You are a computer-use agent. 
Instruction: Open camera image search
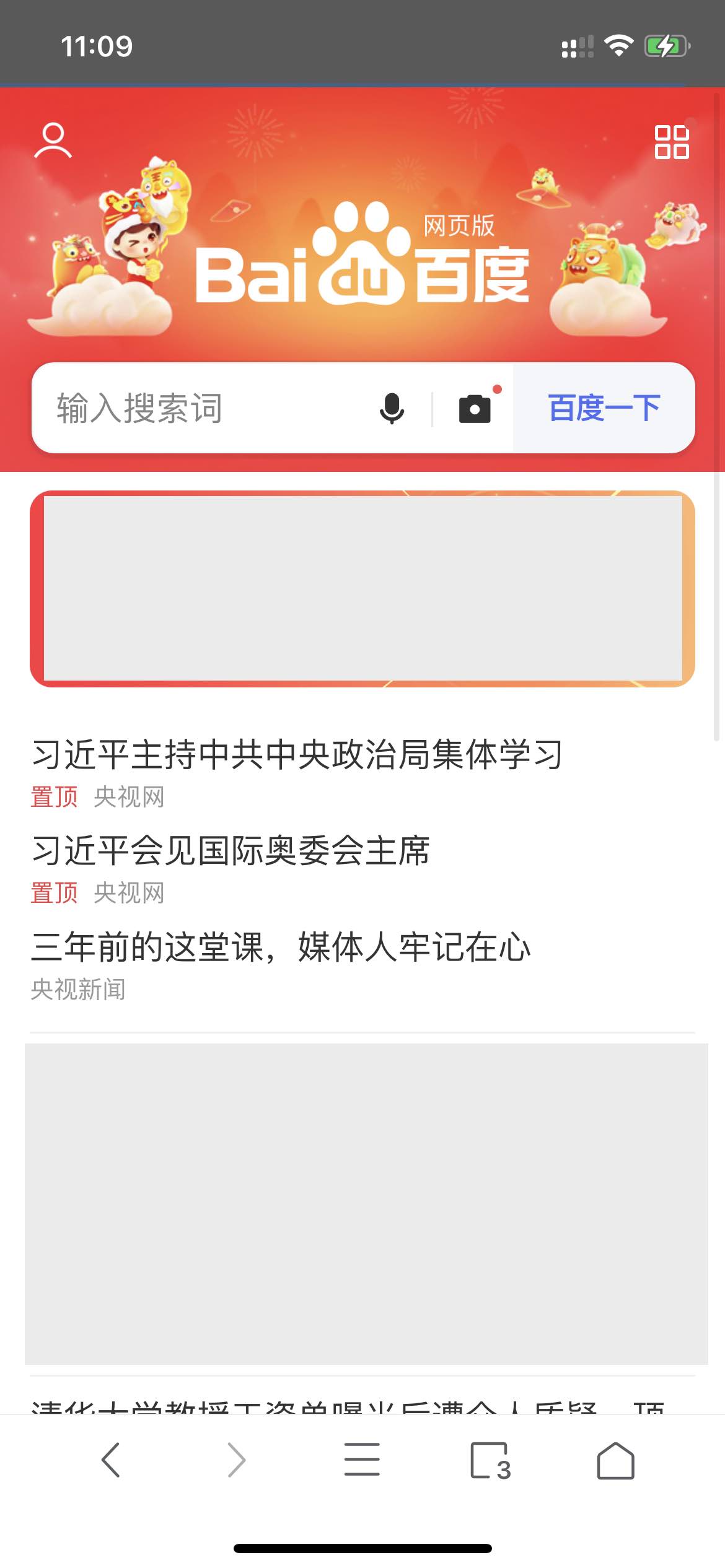(x=475, y=408)
